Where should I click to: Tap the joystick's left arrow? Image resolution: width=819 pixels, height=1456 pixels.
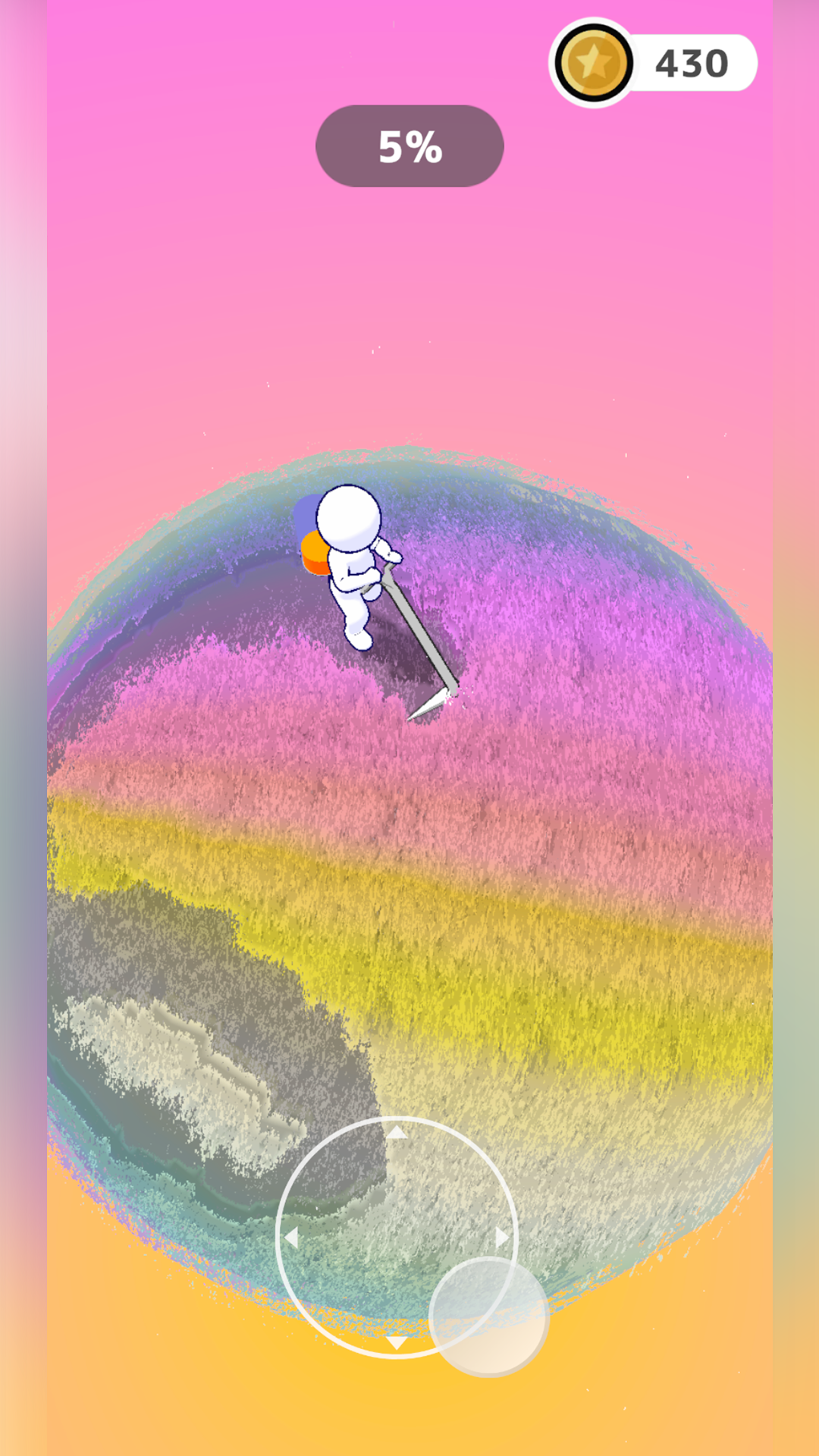(291, 1238)
